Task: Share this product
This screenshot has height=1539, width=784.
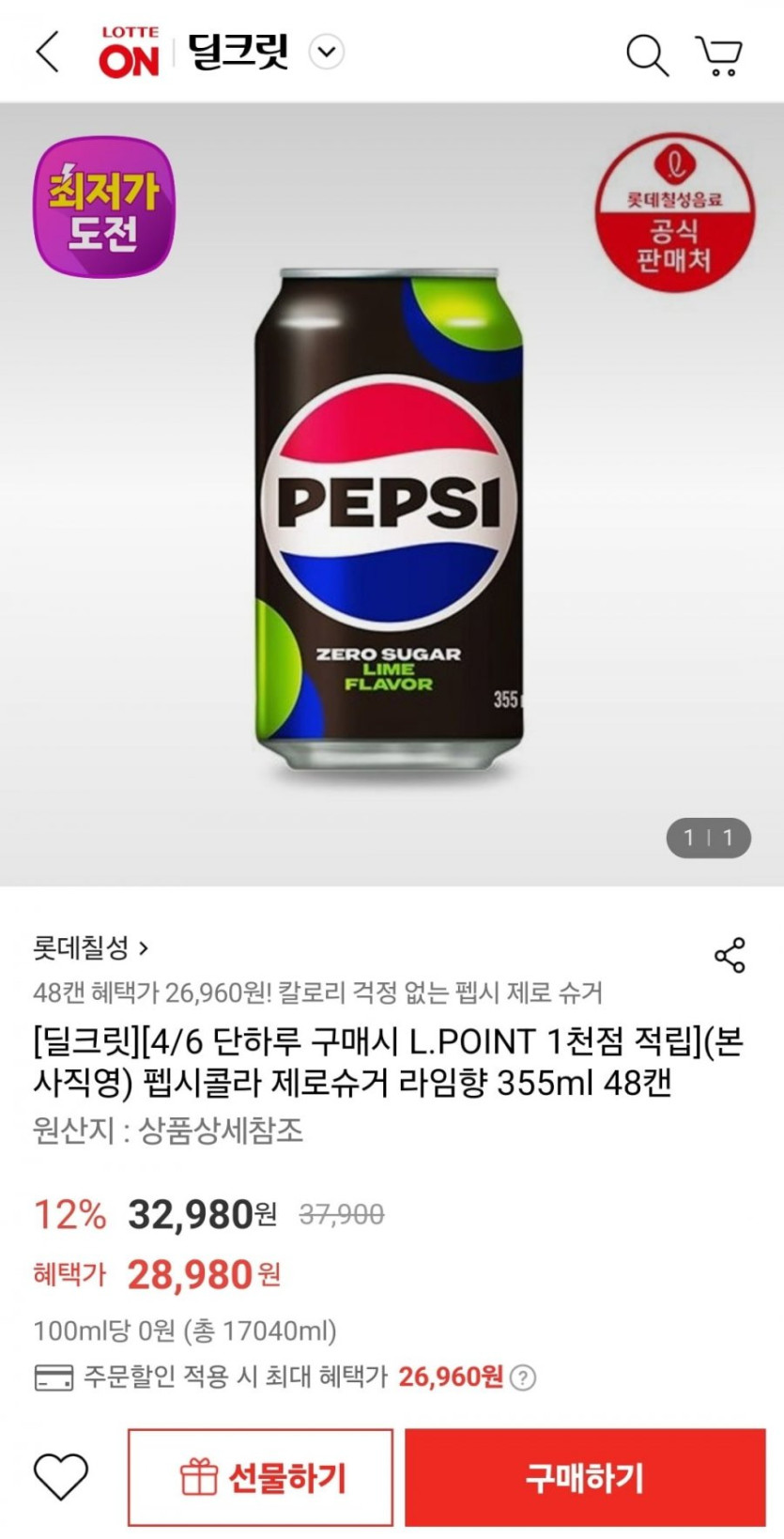Action: click(x=730, y=955)
